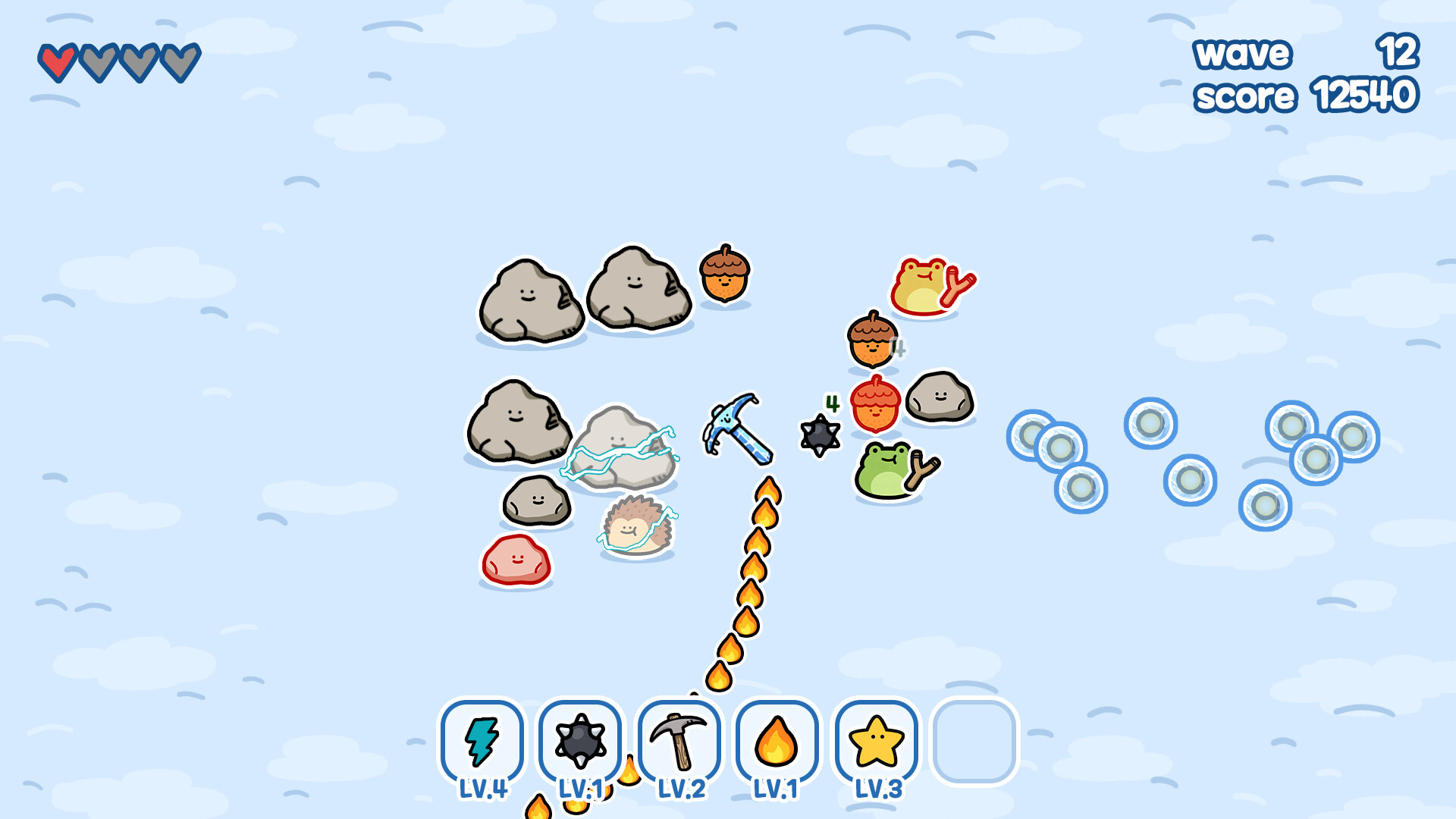This screenshot has width=1456, height=819.
Task: Tap the spiked ball LV.1 slot
Action: (x=580, y=742)
